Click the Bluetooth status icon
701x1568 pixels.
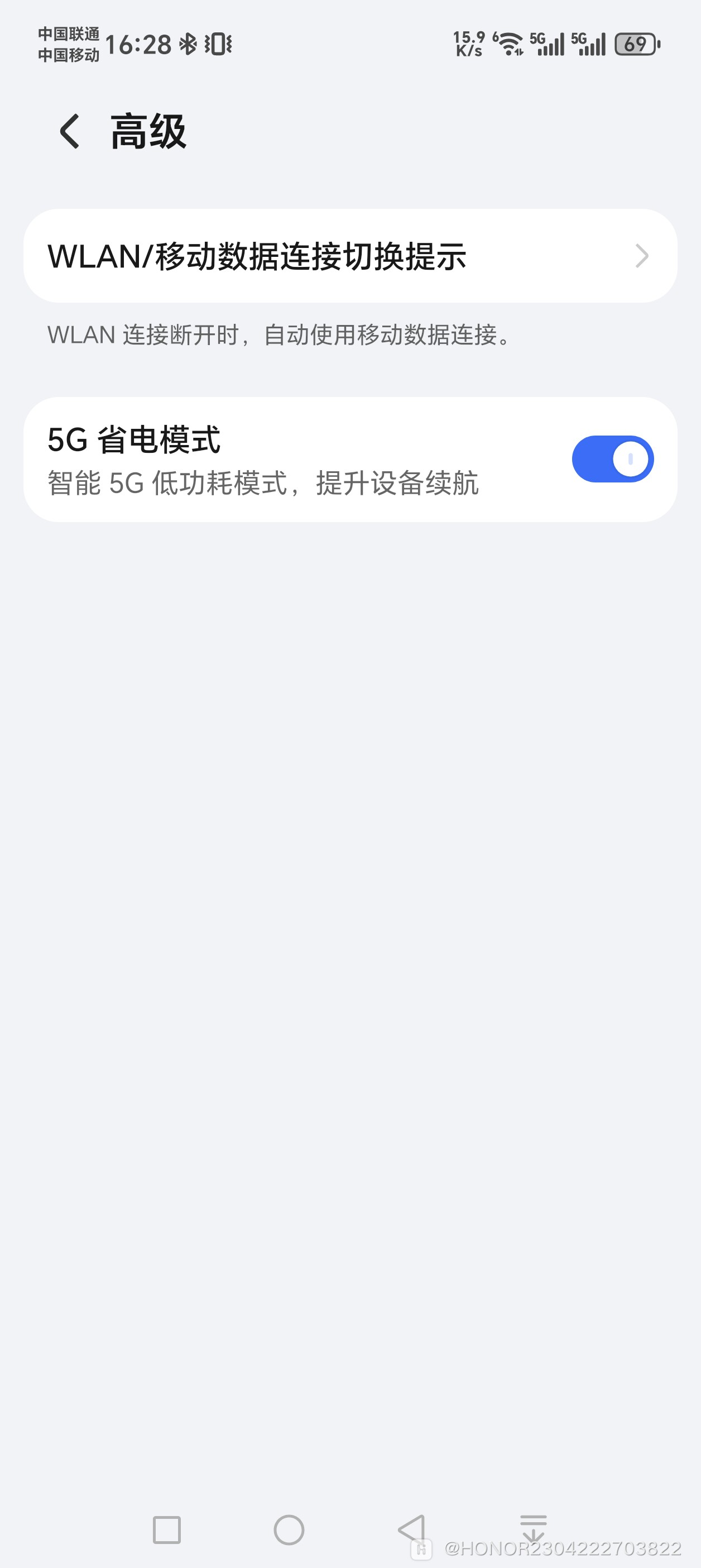coord(188,44)
